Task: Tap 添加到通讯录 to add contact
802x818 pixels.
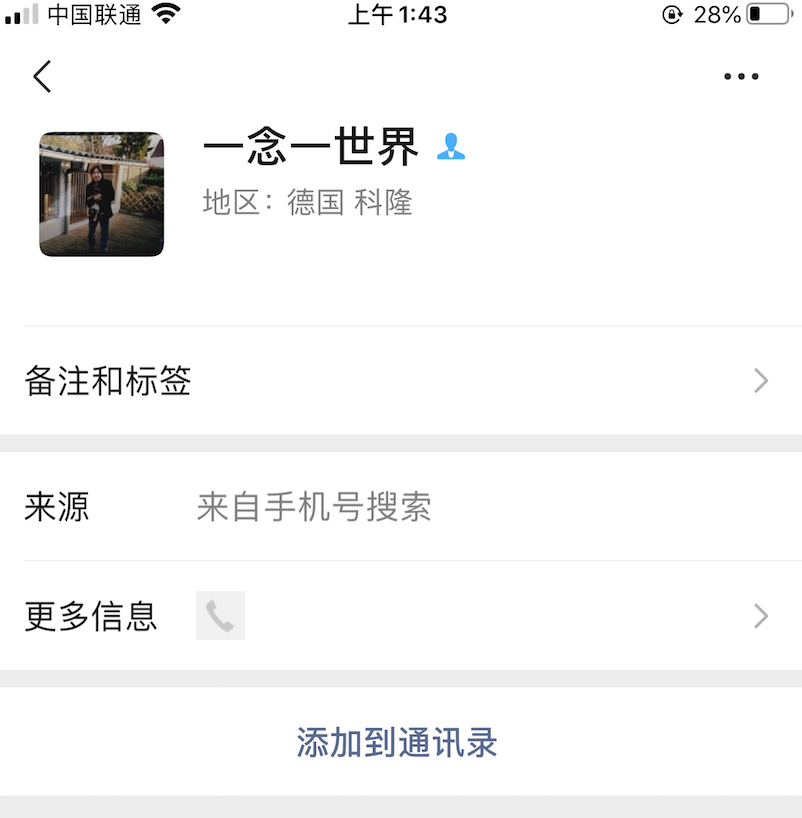Action: (x=400, y=742)
